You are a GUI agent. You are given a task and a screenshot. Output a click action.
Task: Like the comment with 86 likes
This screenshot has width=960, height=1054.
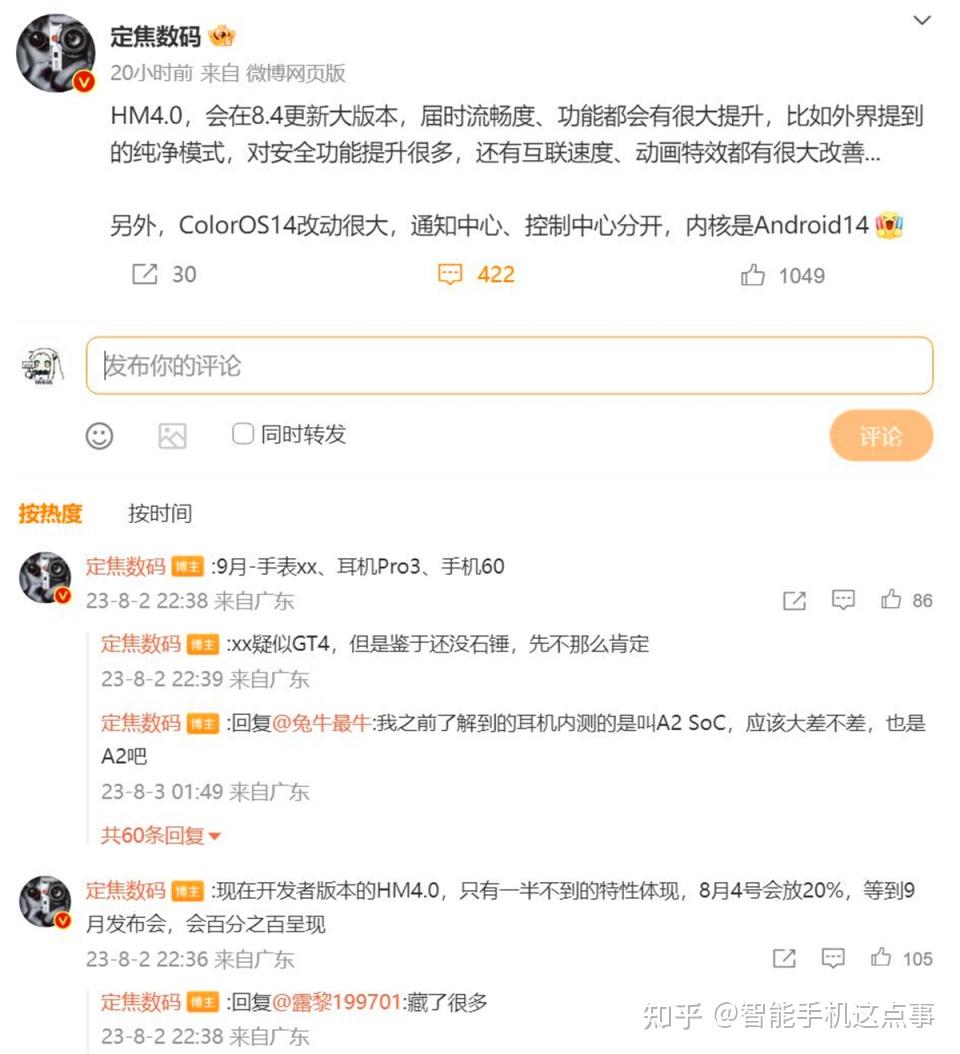[890, 600]
